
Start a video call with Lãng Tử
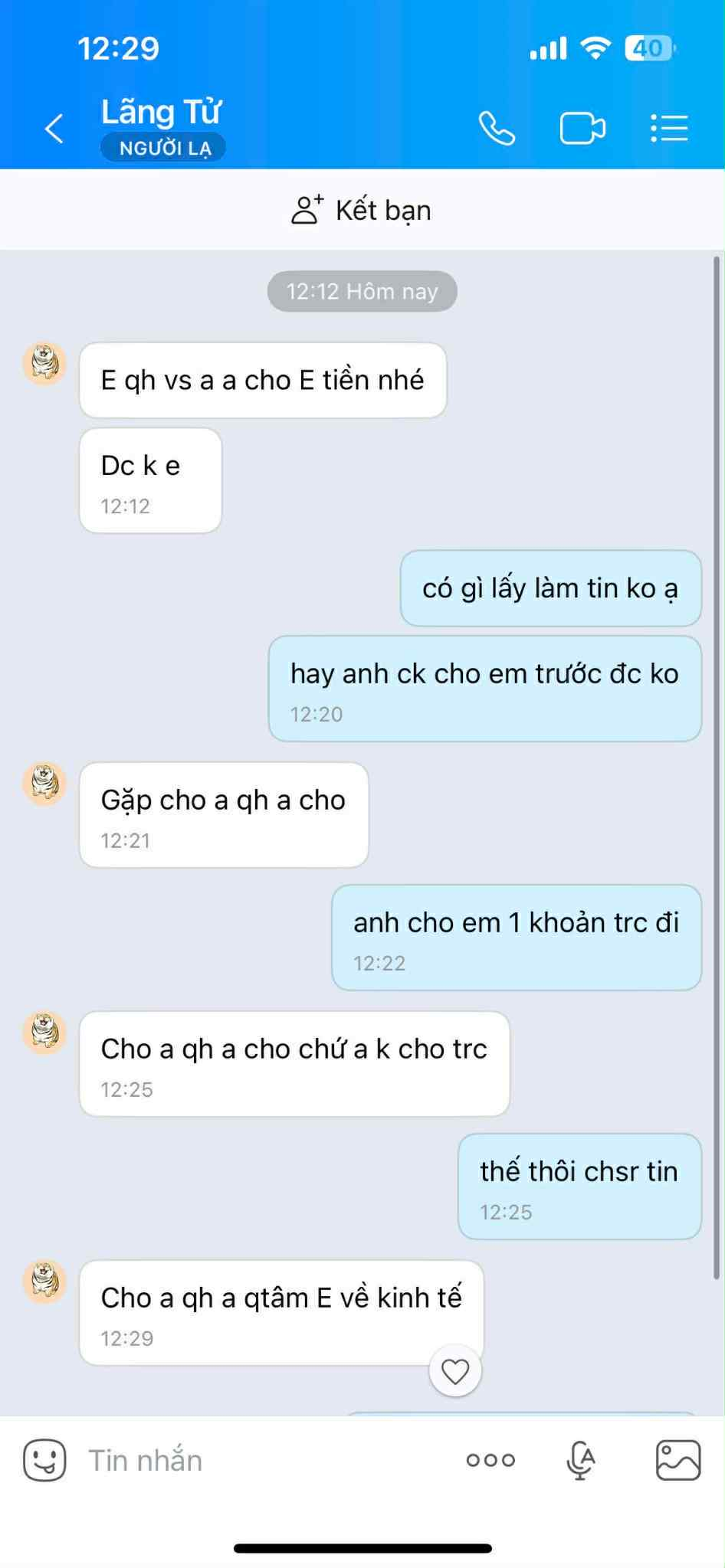(582, 128)
